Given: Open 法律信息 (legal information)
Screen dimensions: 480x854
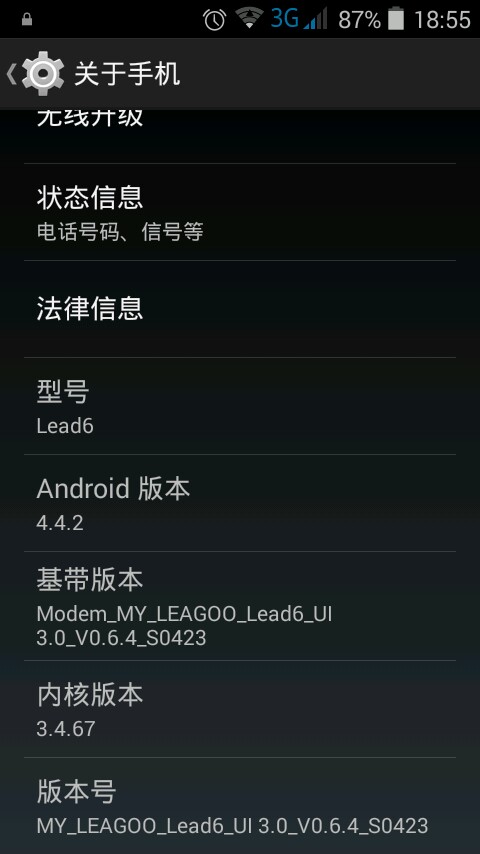Looking at the screenshot, I should point(240,309).
